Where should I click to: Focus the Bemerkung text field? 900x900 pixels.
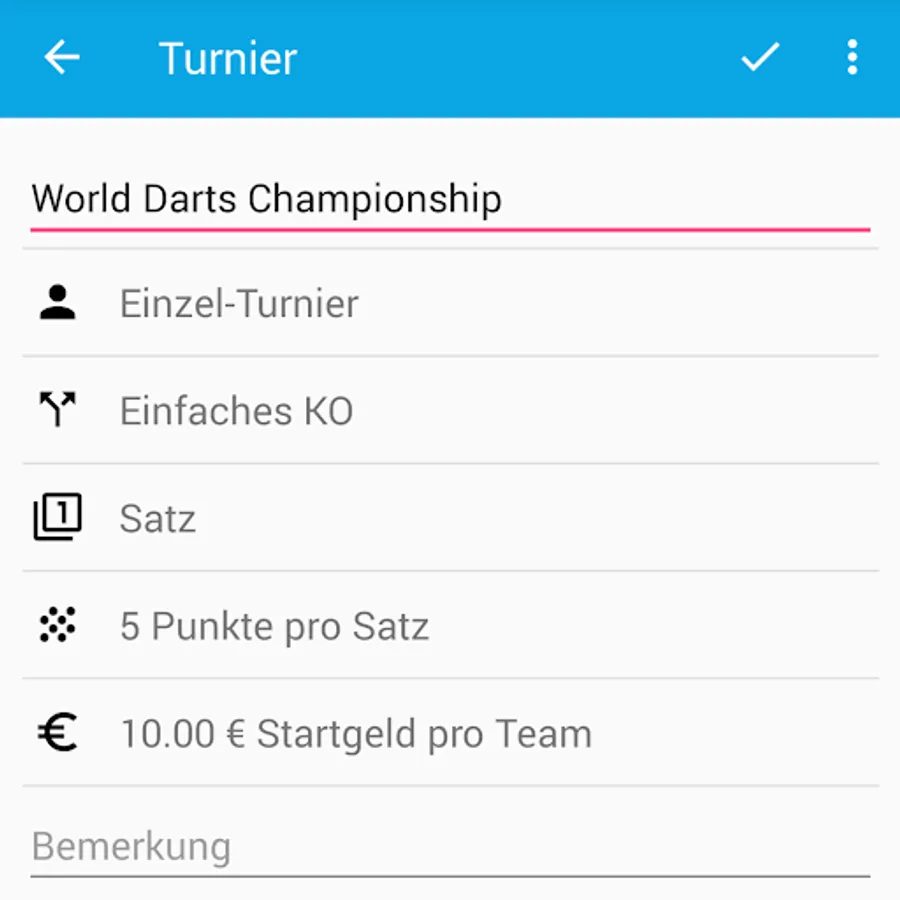point(450,847)
